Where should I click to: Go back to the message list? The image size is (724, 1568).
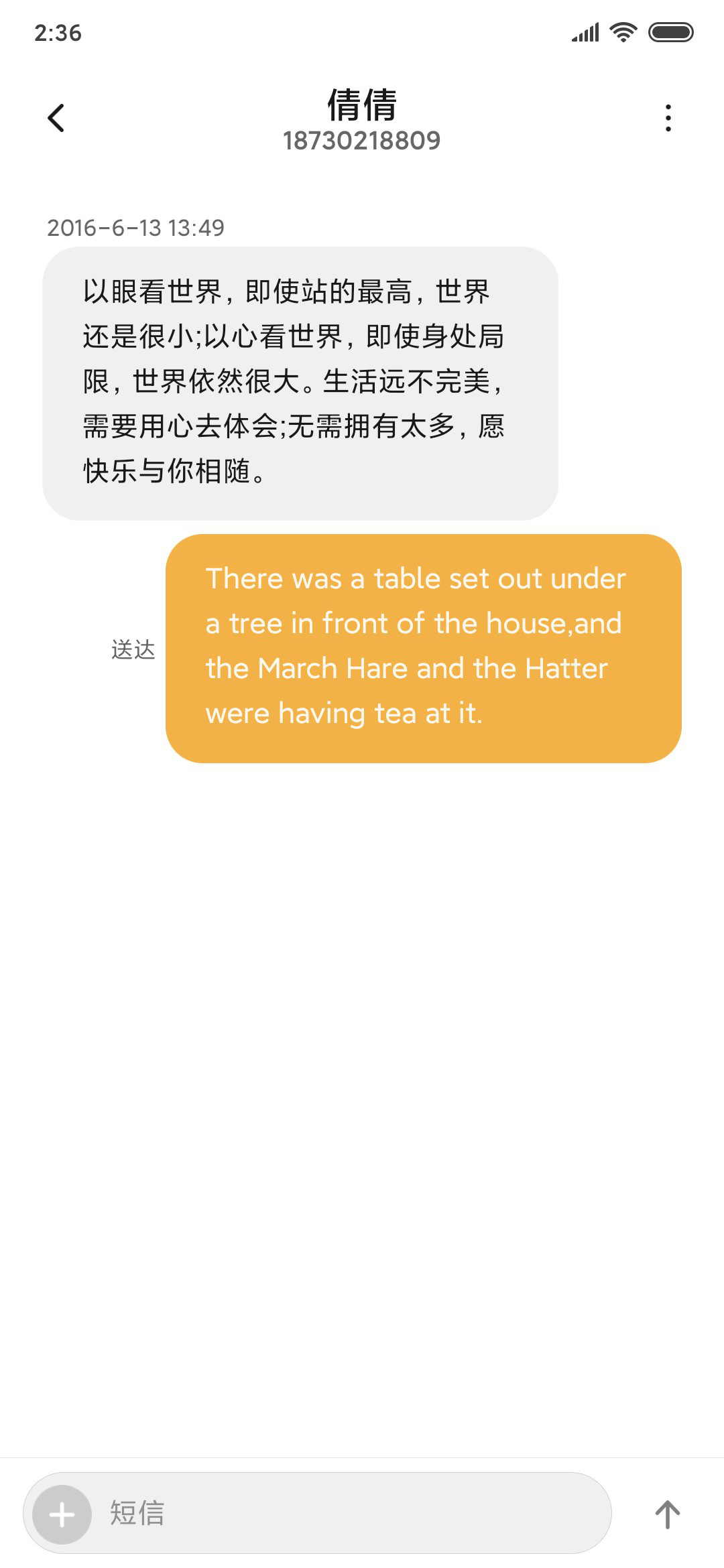tap(56, 119)
